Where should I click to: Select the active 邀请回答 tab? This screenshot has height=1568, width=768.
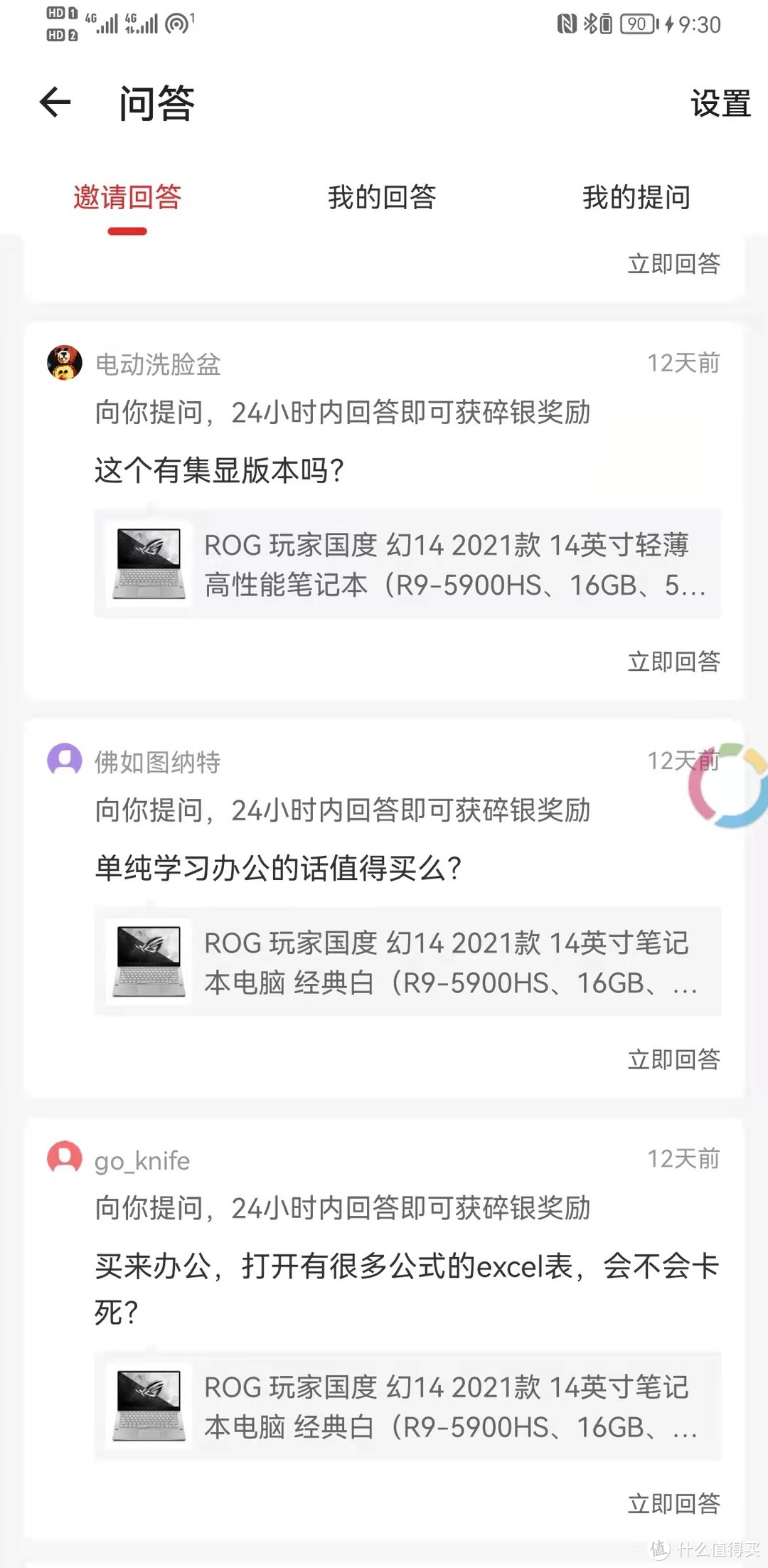126,198
